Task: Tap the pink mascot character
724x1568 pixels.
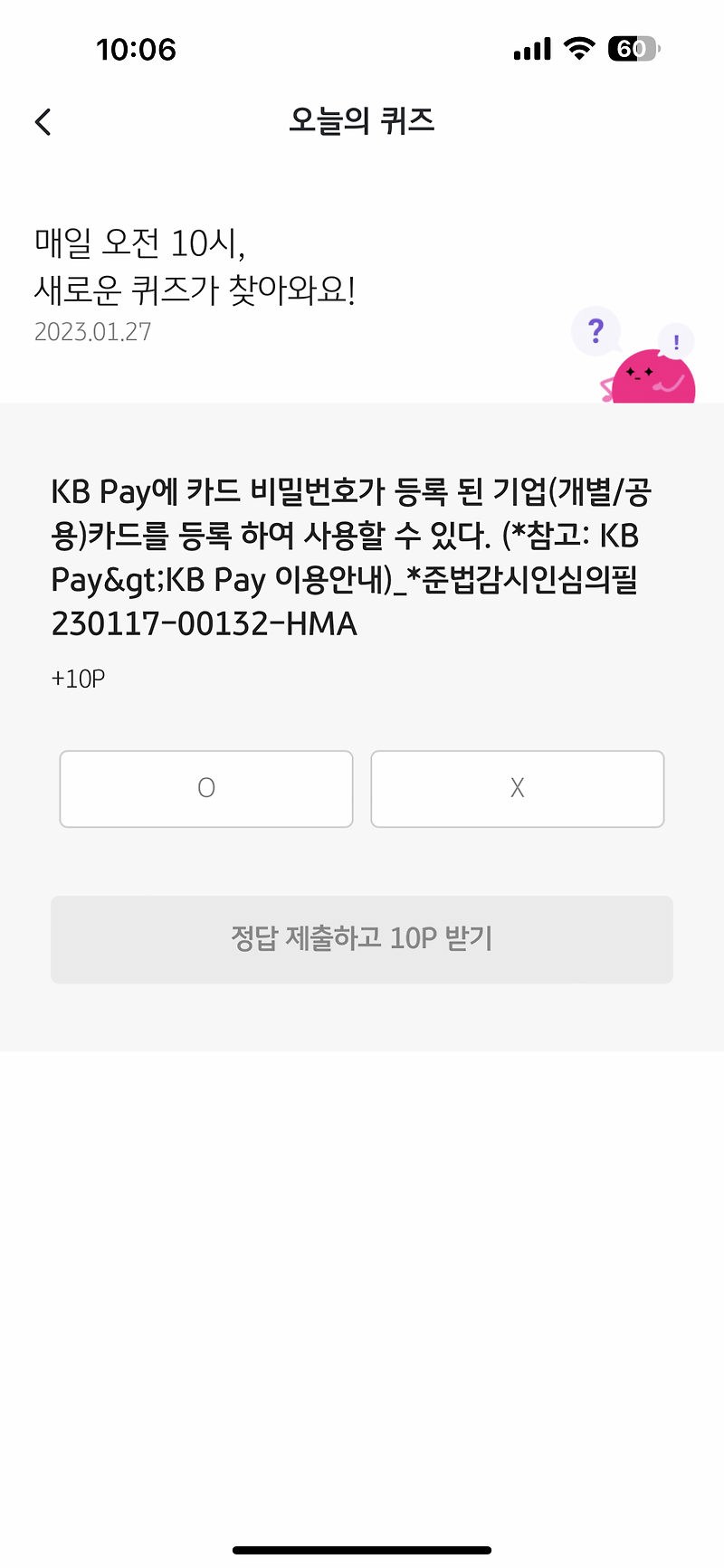Action: (652, 380)
